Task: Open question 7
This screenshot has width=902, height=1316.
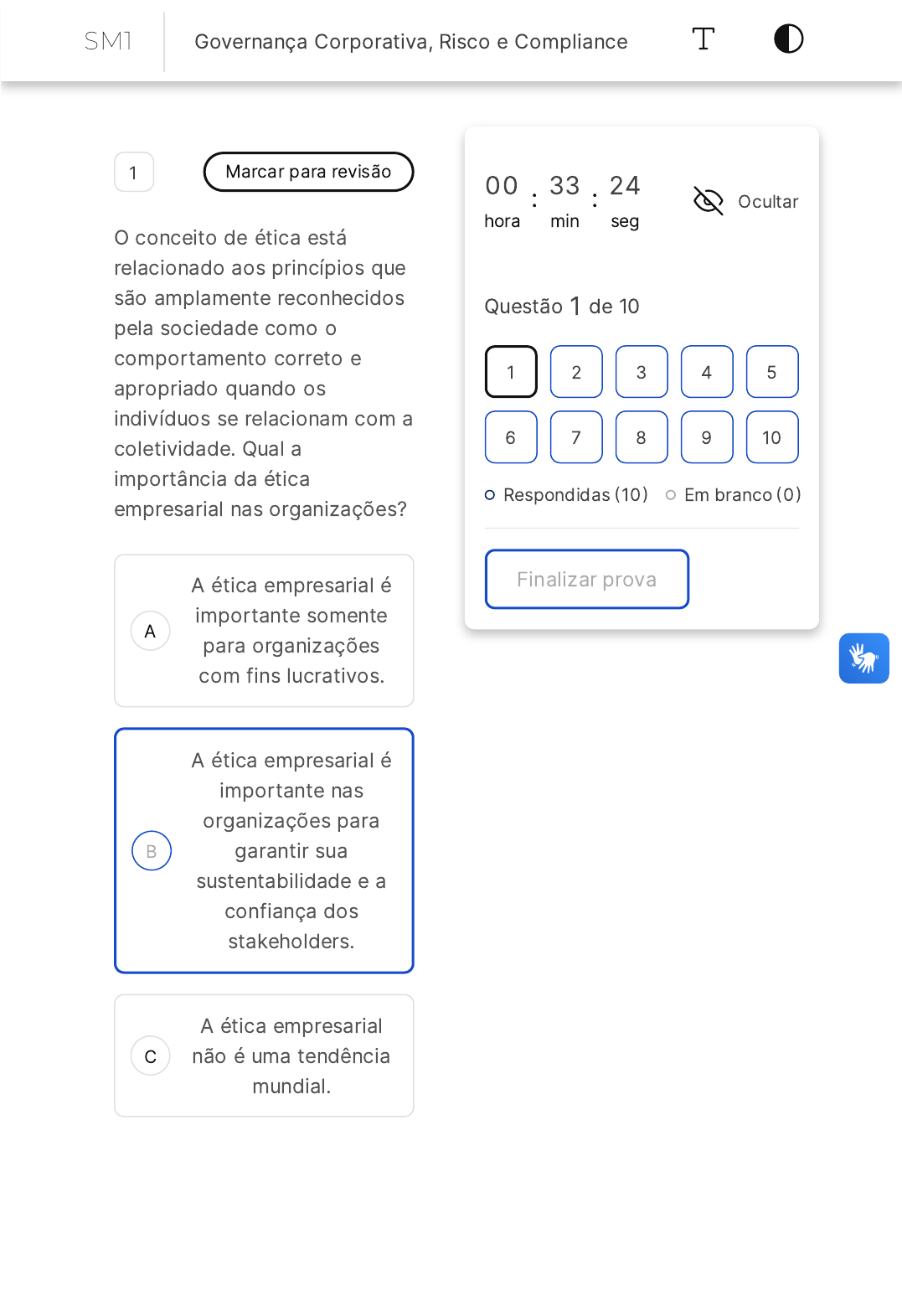Action: click(576, 437)
